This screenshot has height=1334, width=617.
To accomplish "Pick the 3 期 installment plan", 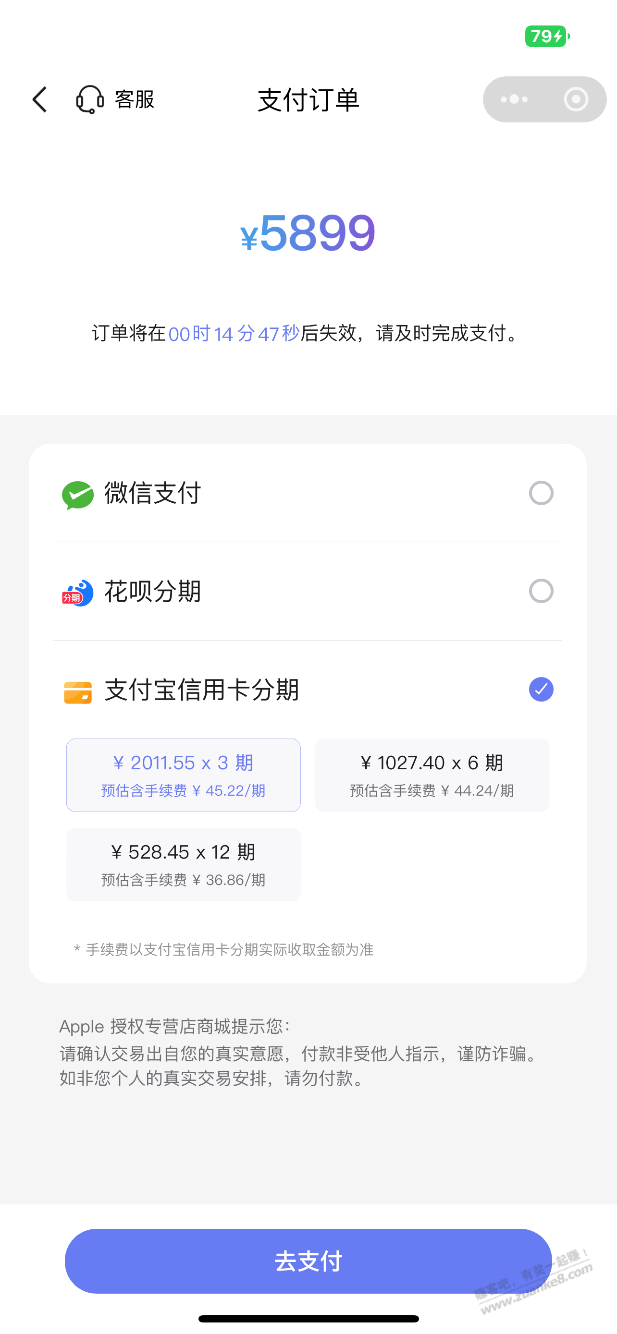I will coord(183,775).
